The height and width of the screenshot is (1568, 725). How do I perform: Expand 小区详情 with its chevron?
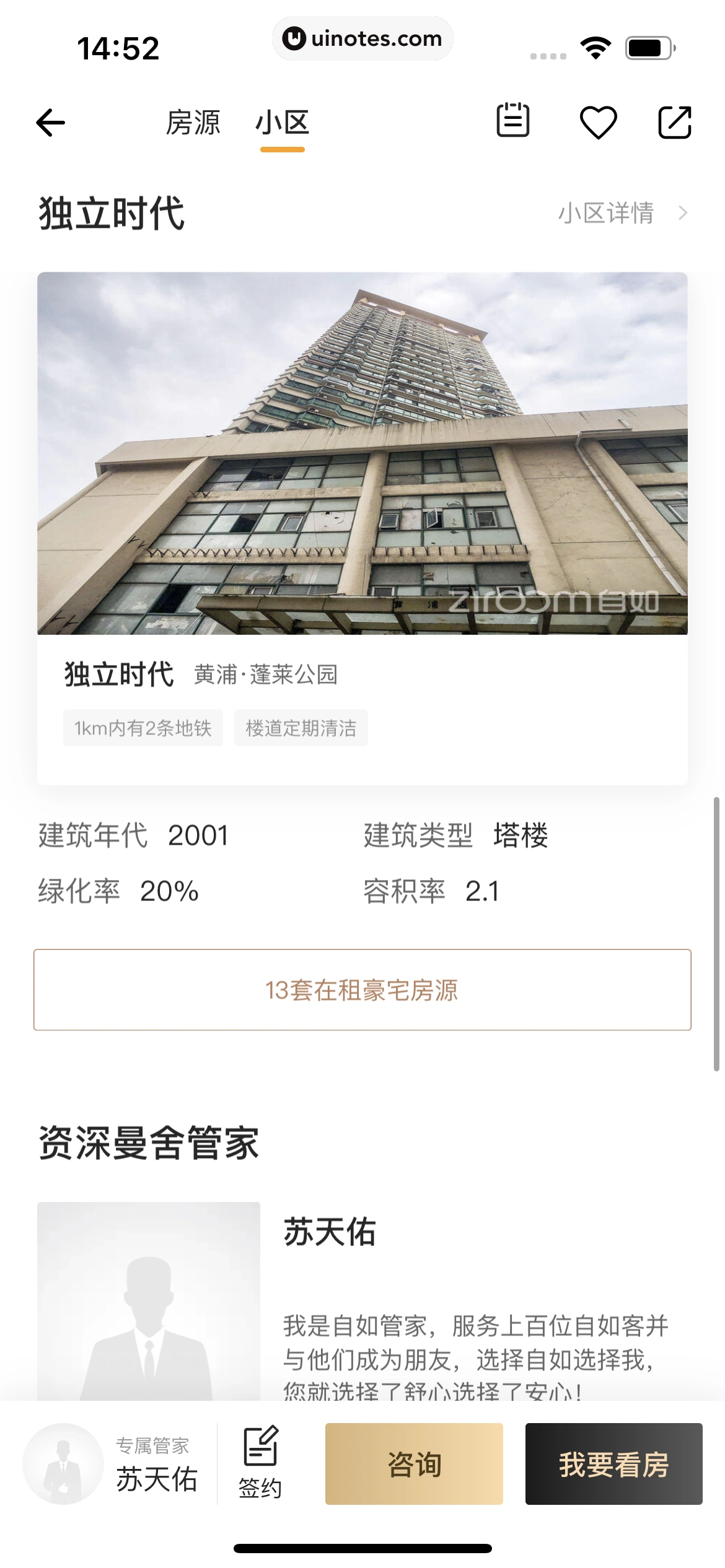click(x=620, y=212)
